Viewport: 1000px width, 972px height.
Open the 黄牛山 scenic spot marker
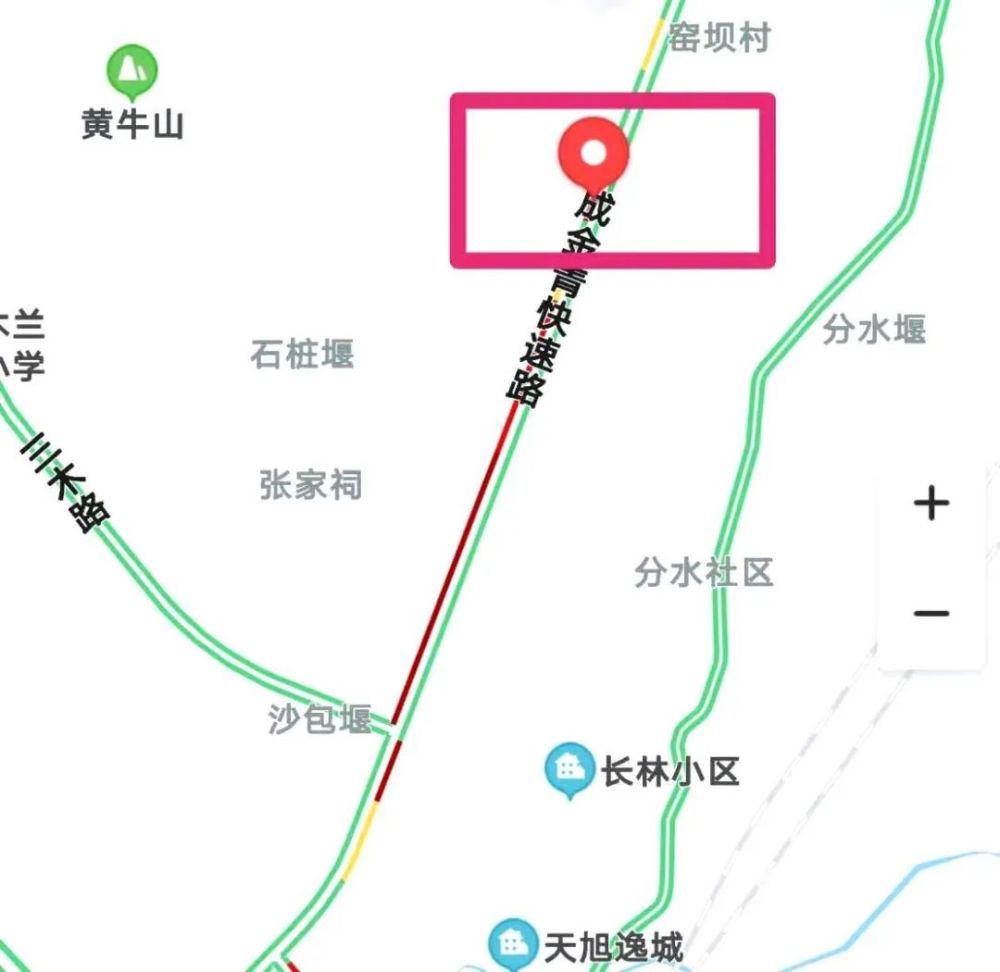132,69
